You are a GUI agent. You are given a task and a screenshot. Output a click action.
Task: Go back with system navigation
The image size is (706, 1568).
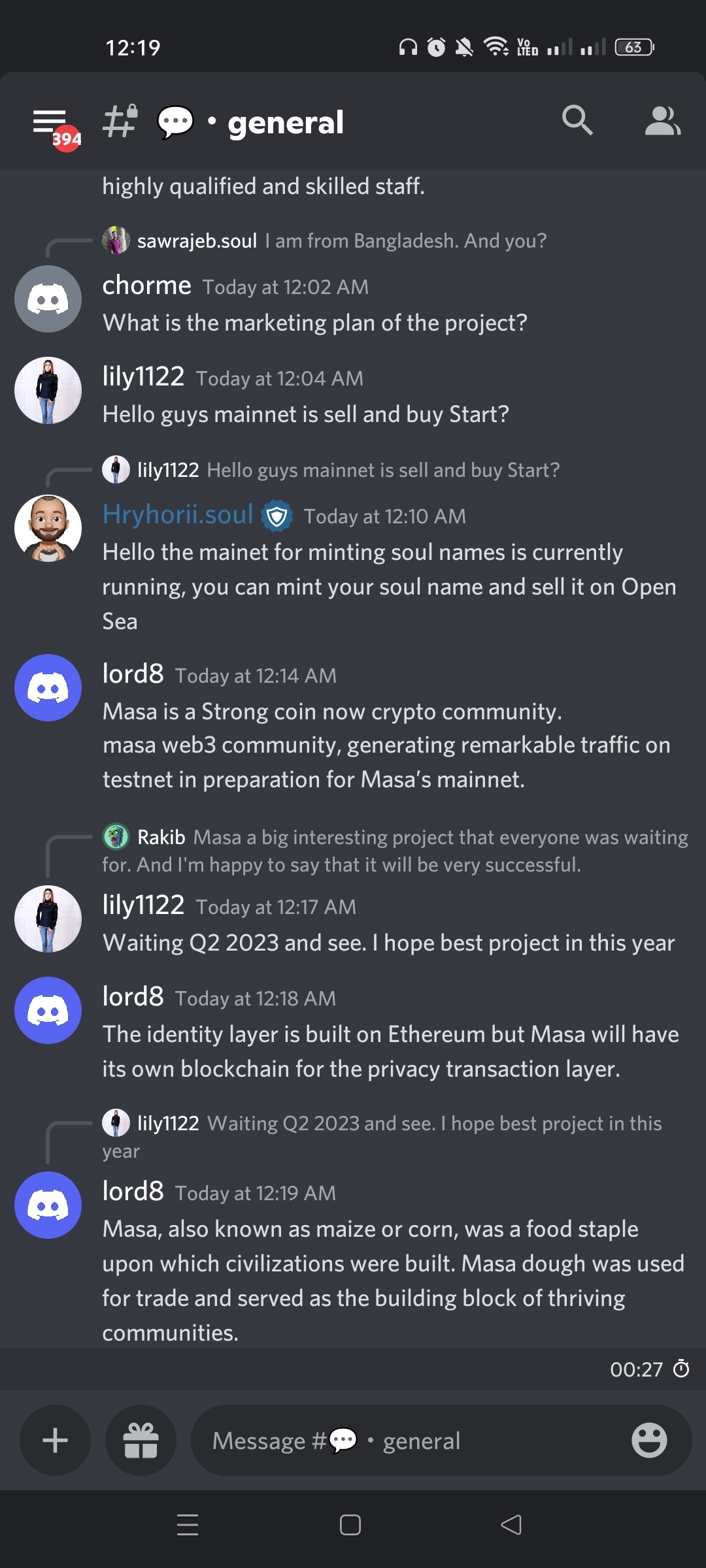pos(511,1525)
